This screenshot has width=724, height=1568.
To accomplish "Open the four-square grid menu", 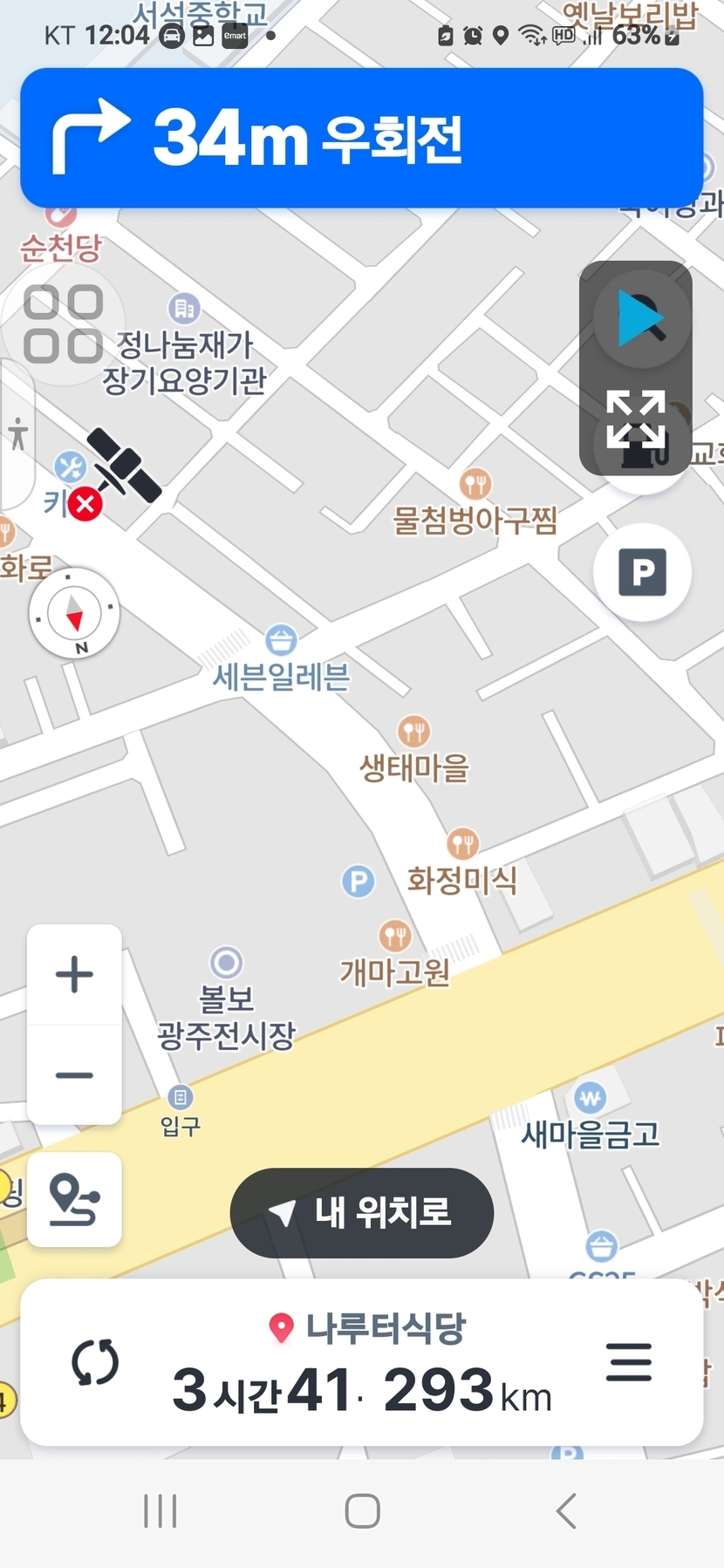I will tap(63, 324).
